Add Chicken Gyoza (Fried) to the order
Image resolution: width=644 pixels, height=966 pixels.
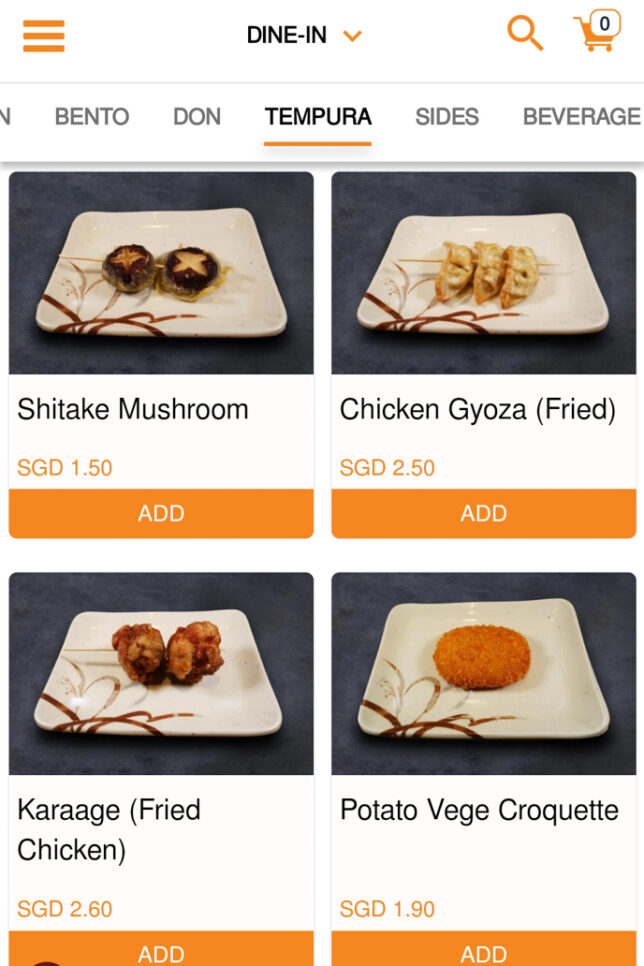(x=483, y=513)
